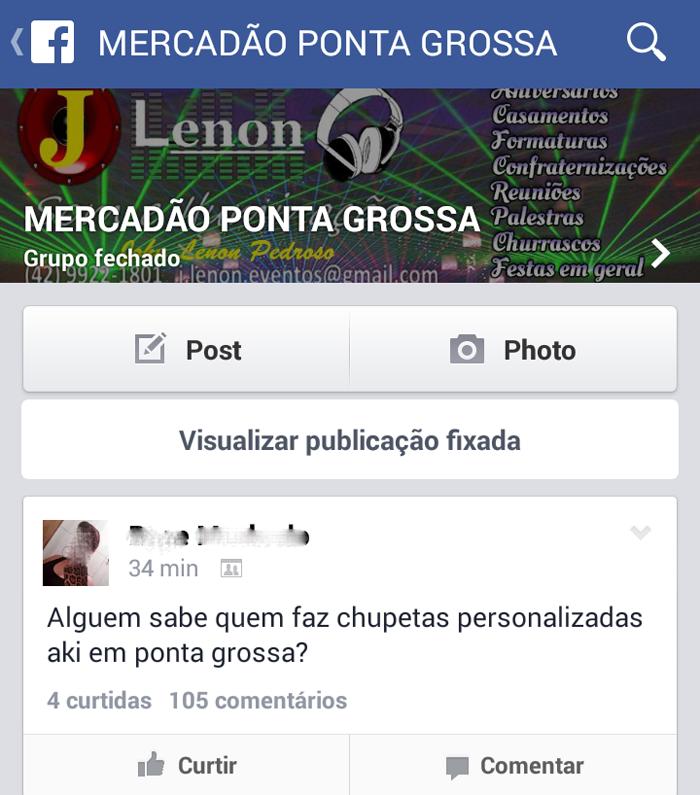Add a Photo to the group
This screenshot has height=795, width=700.
coord(513,350)
